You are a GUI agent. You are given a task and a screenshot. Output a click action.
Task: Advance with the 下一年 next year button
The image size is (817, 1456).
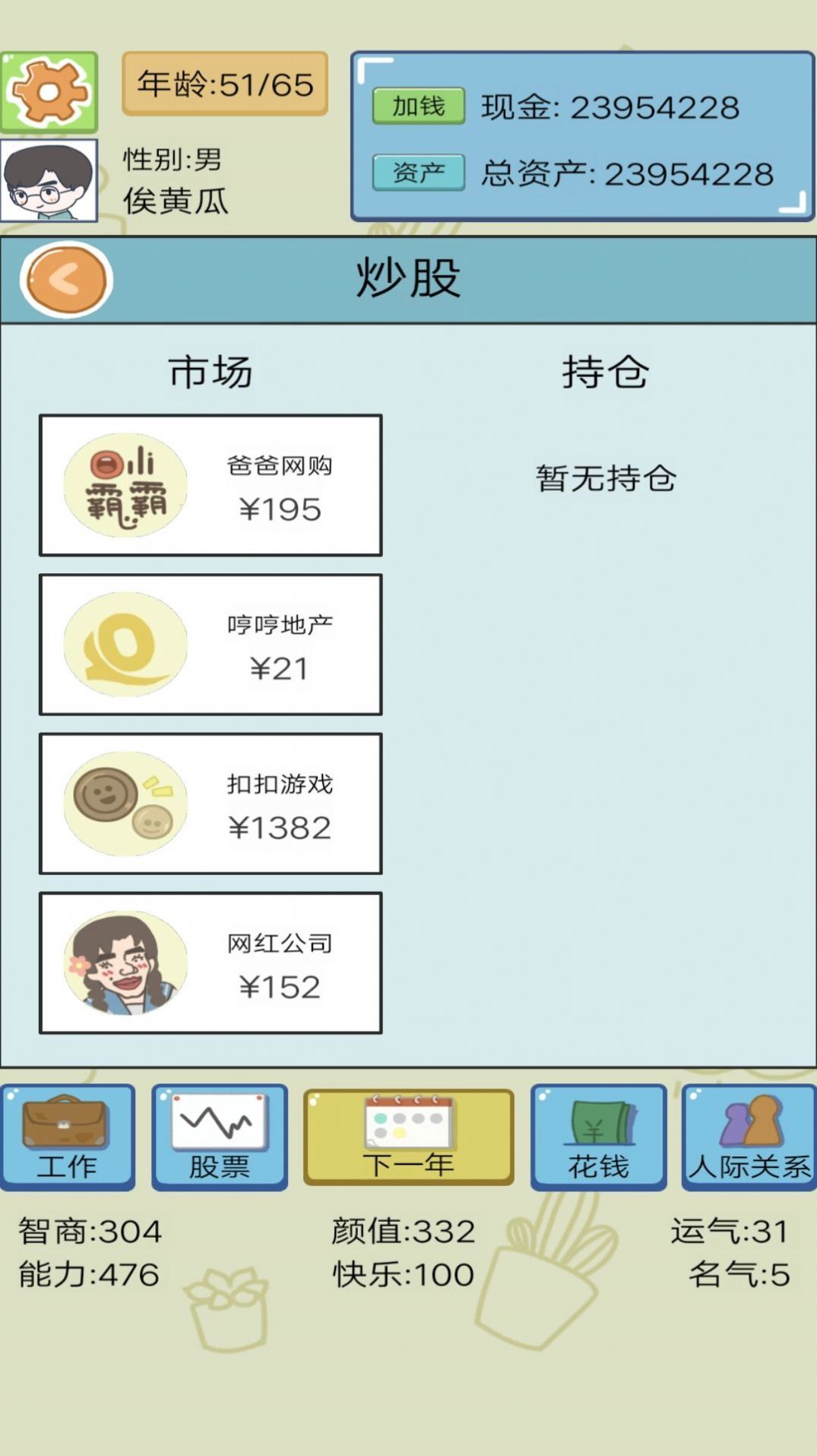point(408,1137)
